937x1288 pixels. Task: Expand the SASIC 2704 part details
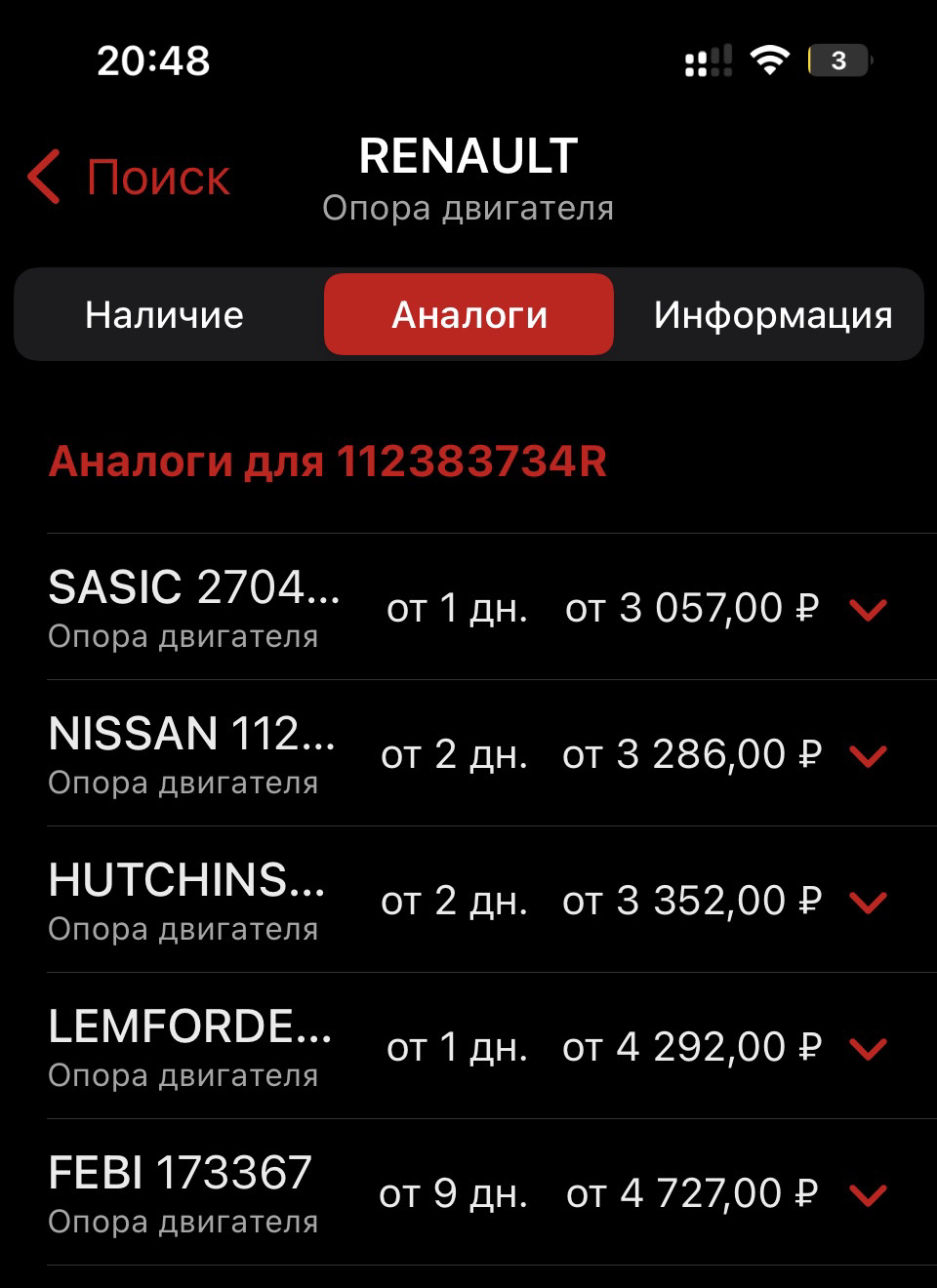[x=867, y=610]
